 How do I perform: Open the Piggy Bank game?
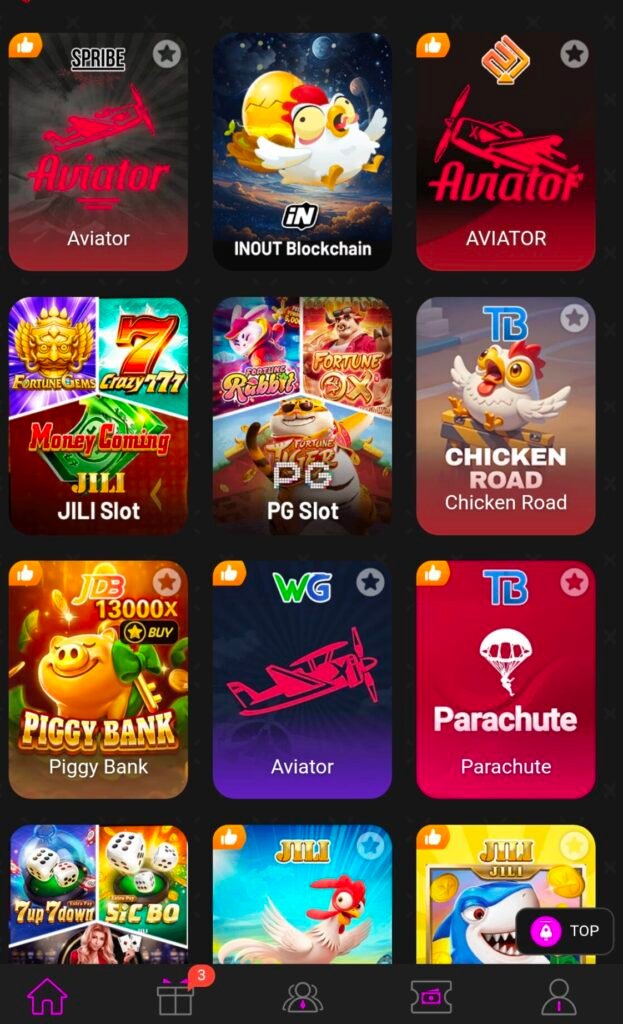click(98, 680)
